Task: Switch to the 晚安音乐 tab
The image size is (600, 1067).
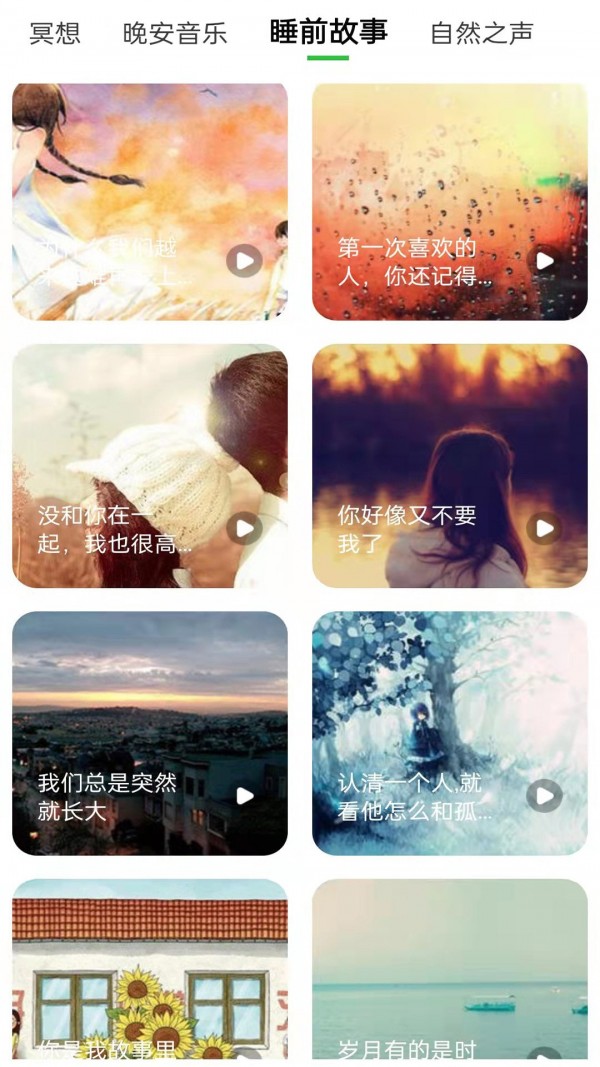Action: click(x=175, y=33)
